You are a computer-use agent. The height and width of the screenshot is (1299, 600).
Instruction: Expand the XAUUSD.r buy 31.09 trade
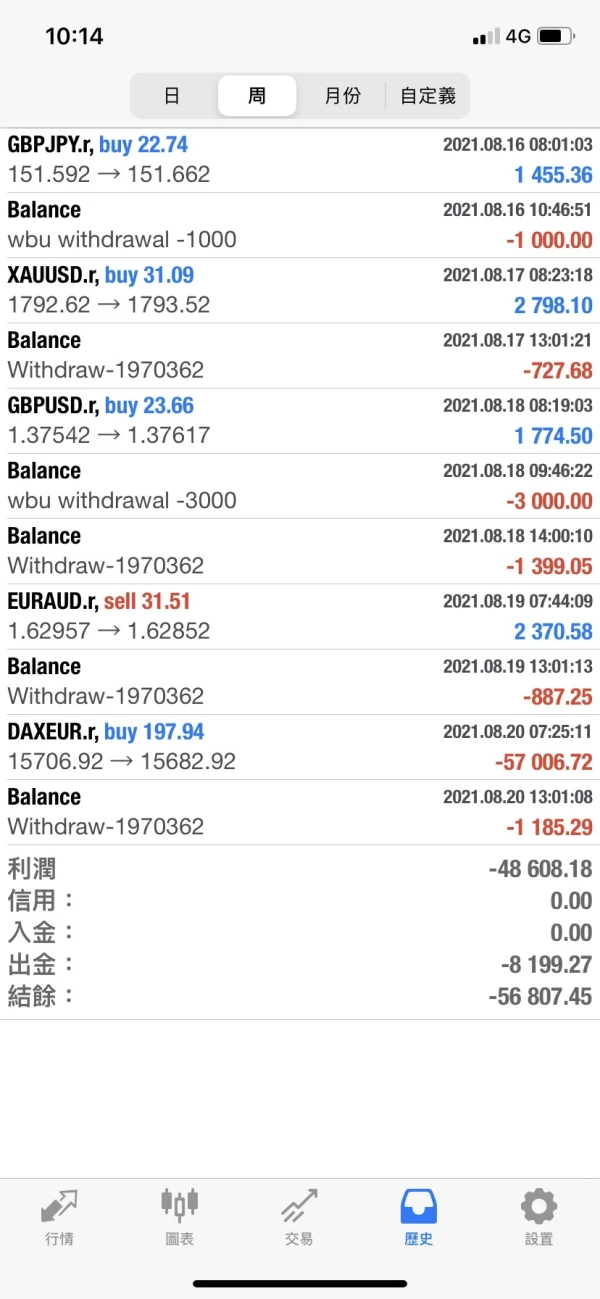(x=300, y=290)
